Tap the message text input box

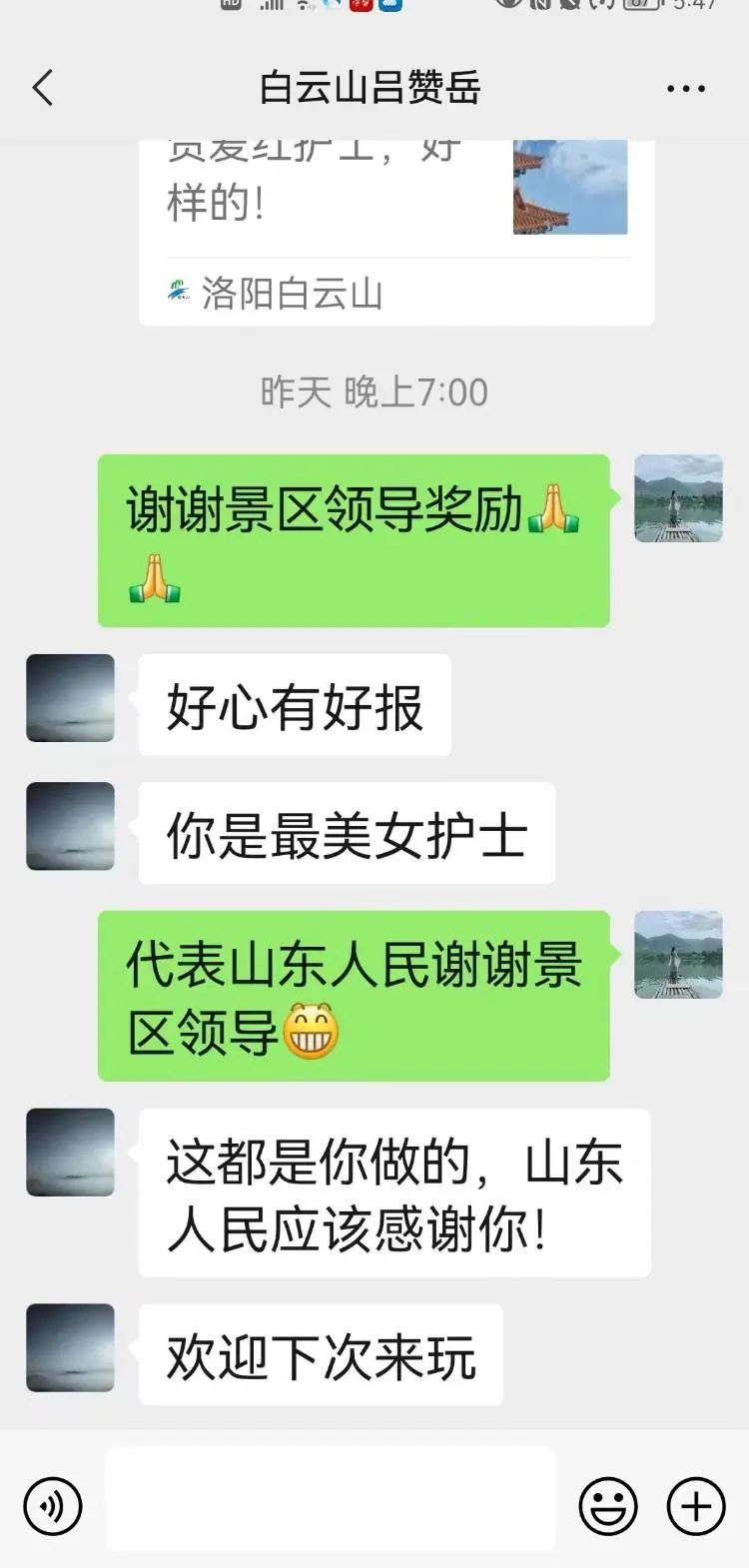tap(330, 1499)
